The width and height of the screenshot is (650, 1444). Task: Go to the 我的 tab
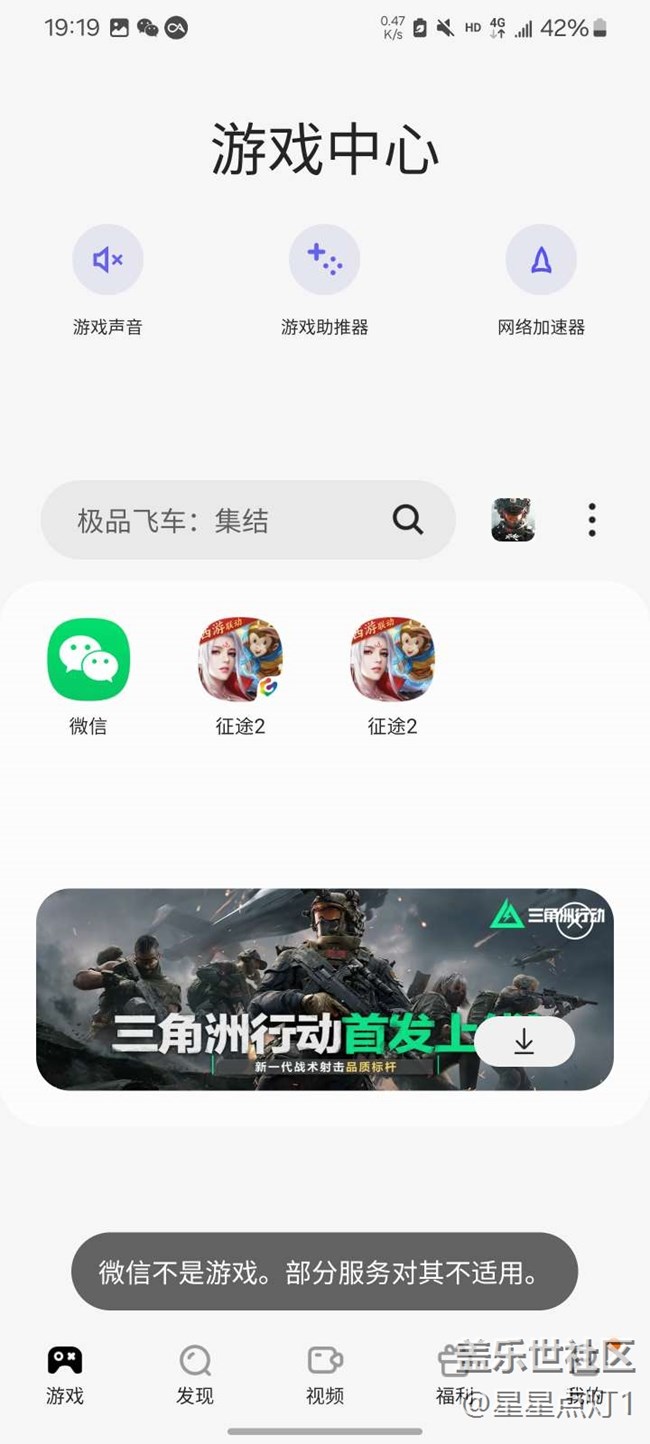coord(585,1375)
